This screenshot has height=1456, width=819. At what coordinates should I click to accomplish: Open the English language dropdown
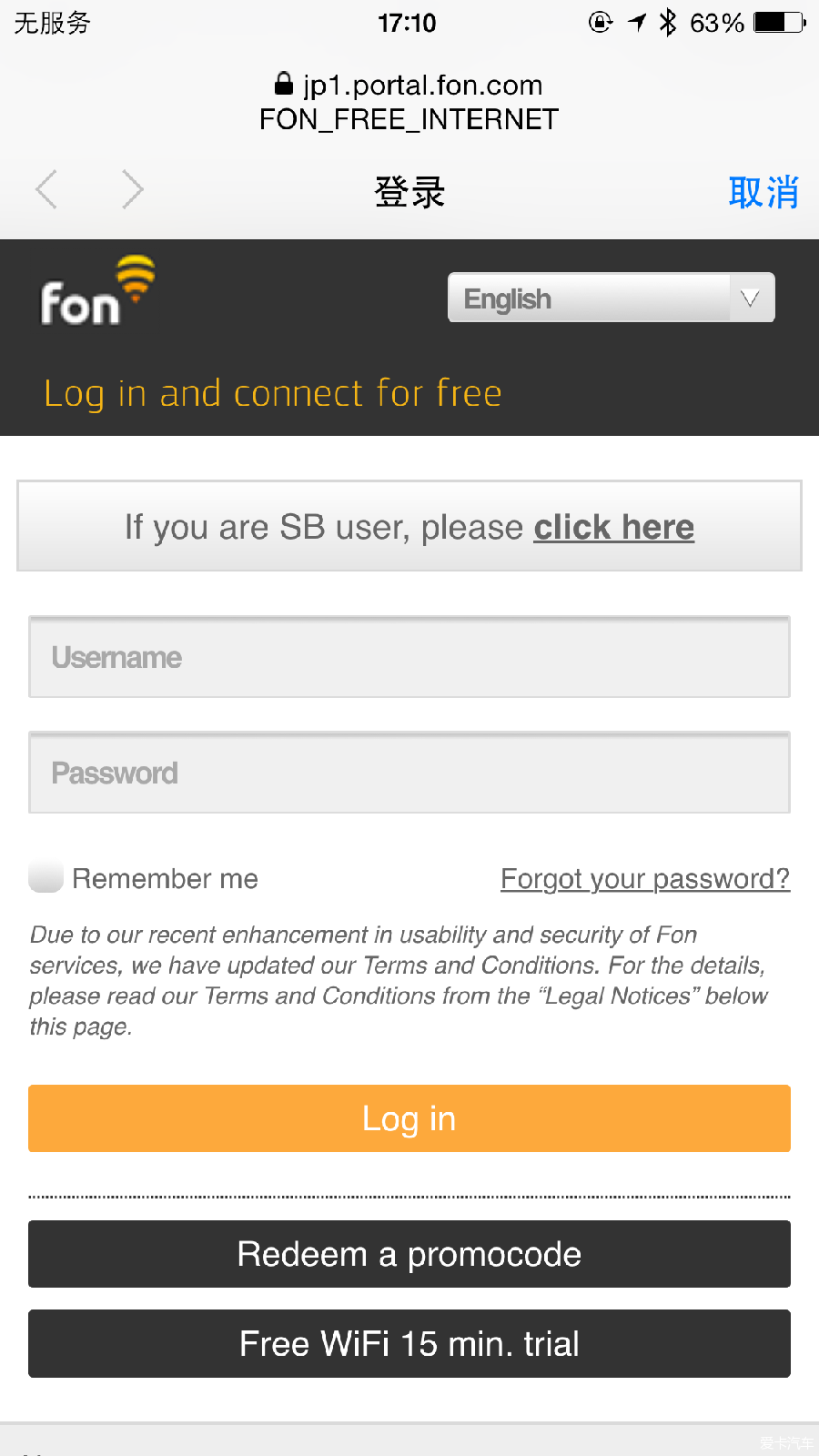[x=612, y=298]
